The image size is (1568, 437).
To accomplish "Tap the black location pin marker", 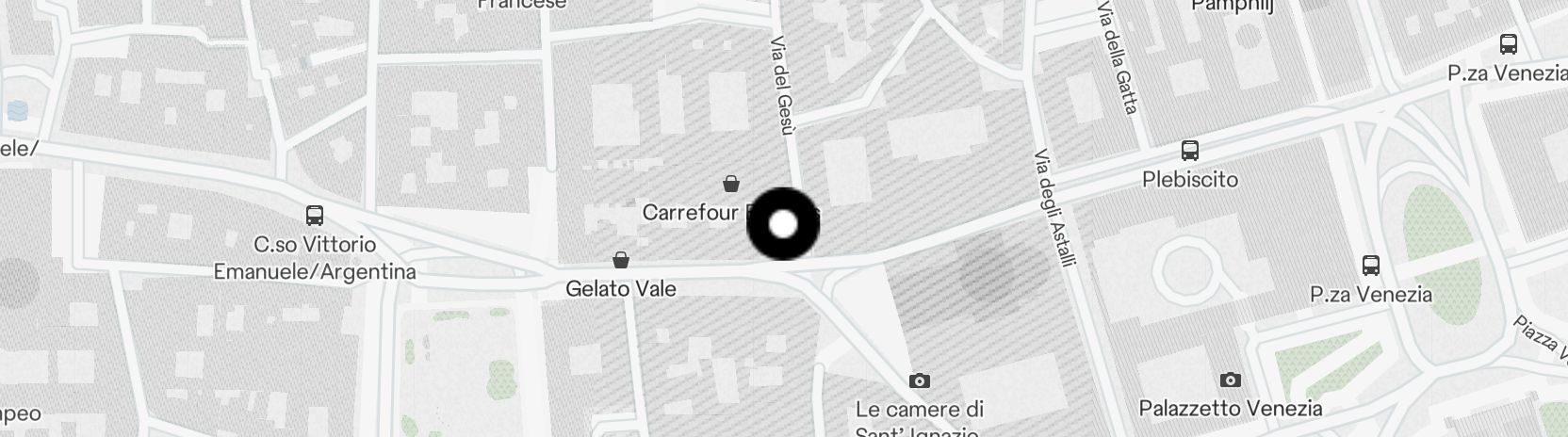I will point(783,224).
